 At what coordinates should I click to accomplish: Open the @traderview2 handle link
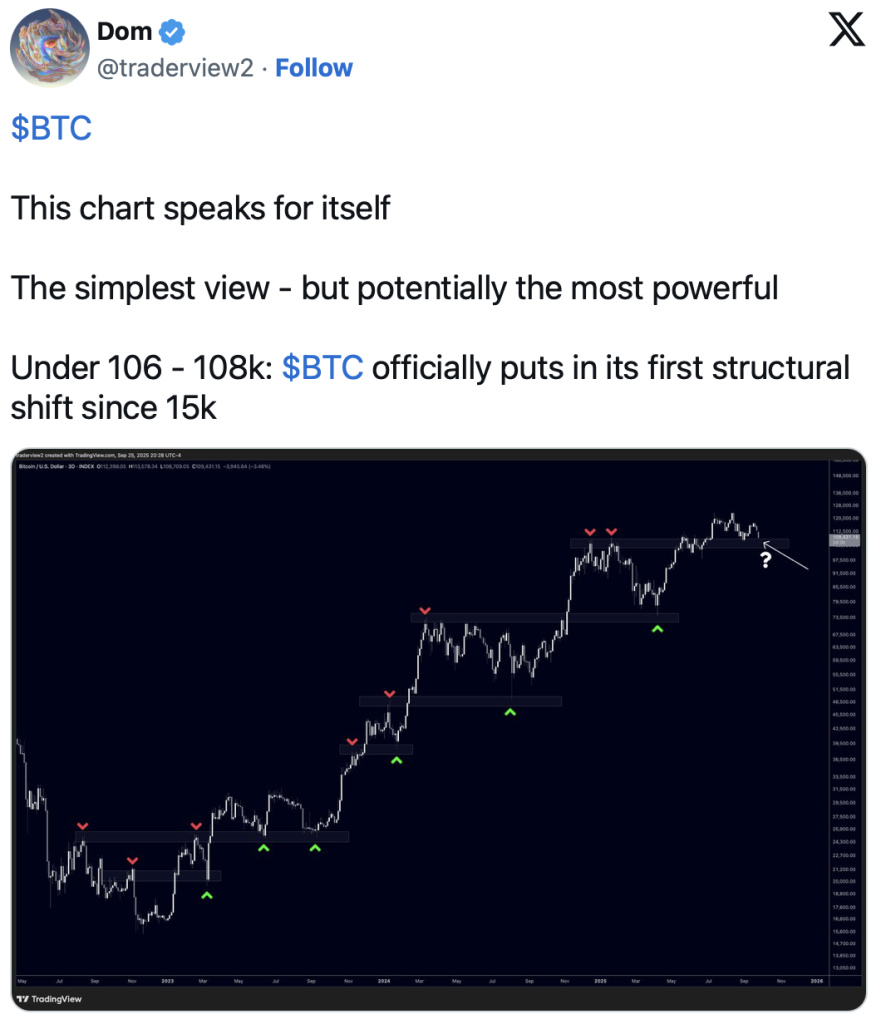coord(175,68)
